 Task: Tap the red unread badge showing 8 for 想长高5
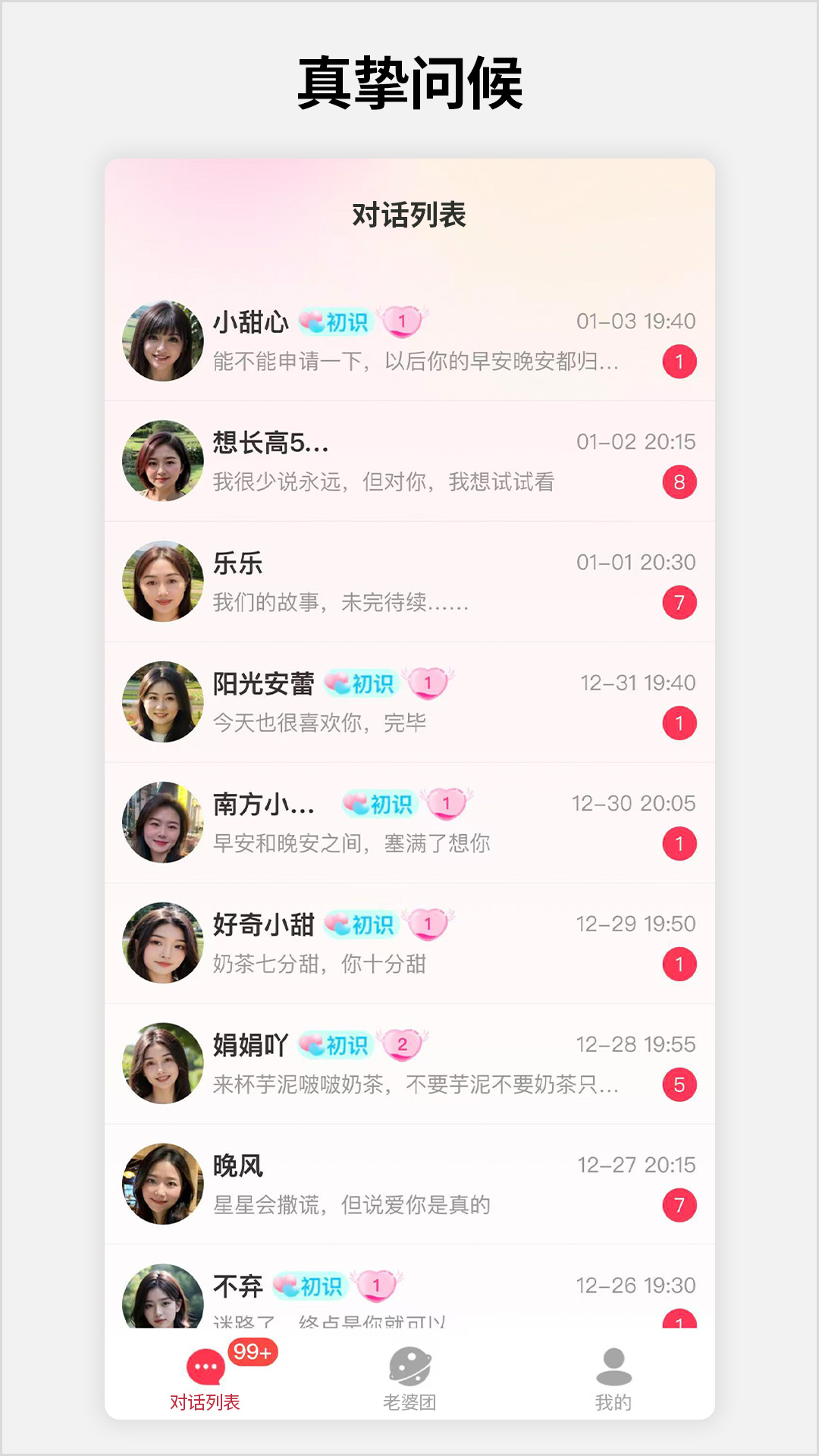click(x=679, y=480)
